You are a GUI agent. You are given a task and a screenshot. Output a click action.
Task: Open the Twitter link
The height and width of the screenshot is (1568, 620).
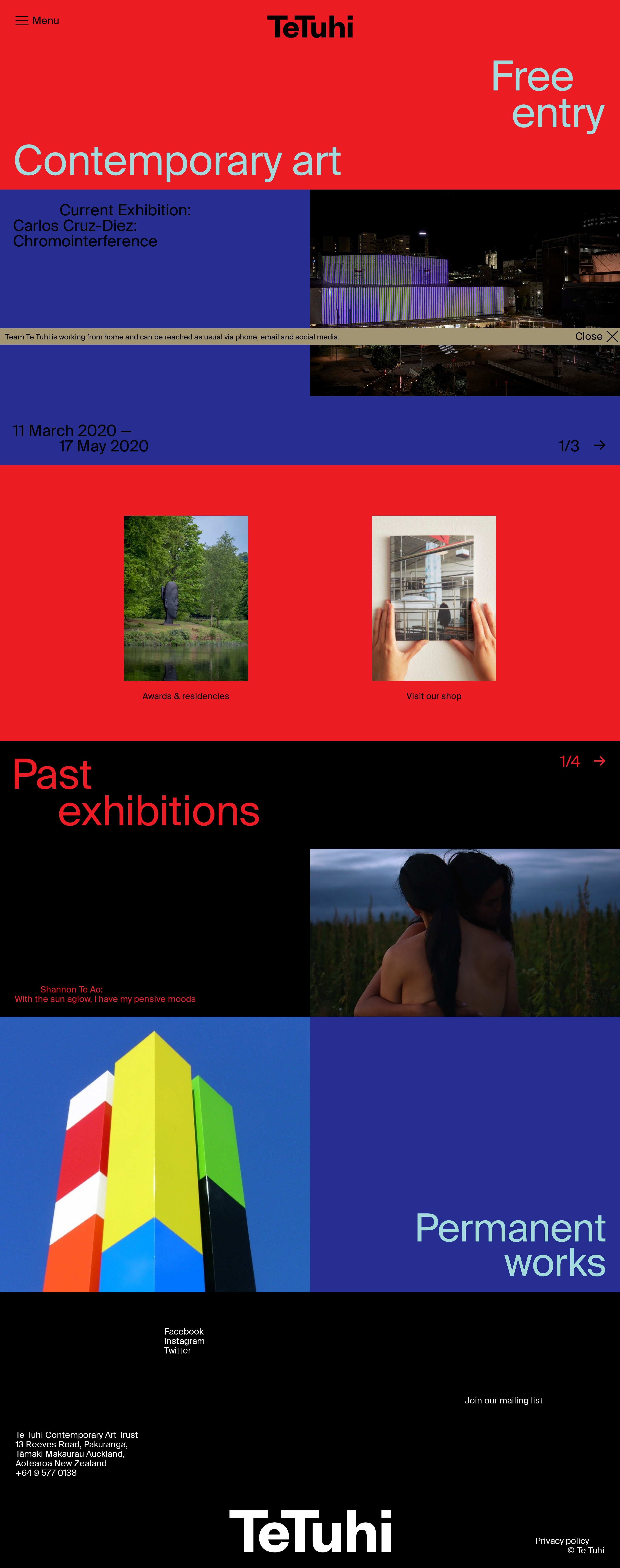point(177,1350)
